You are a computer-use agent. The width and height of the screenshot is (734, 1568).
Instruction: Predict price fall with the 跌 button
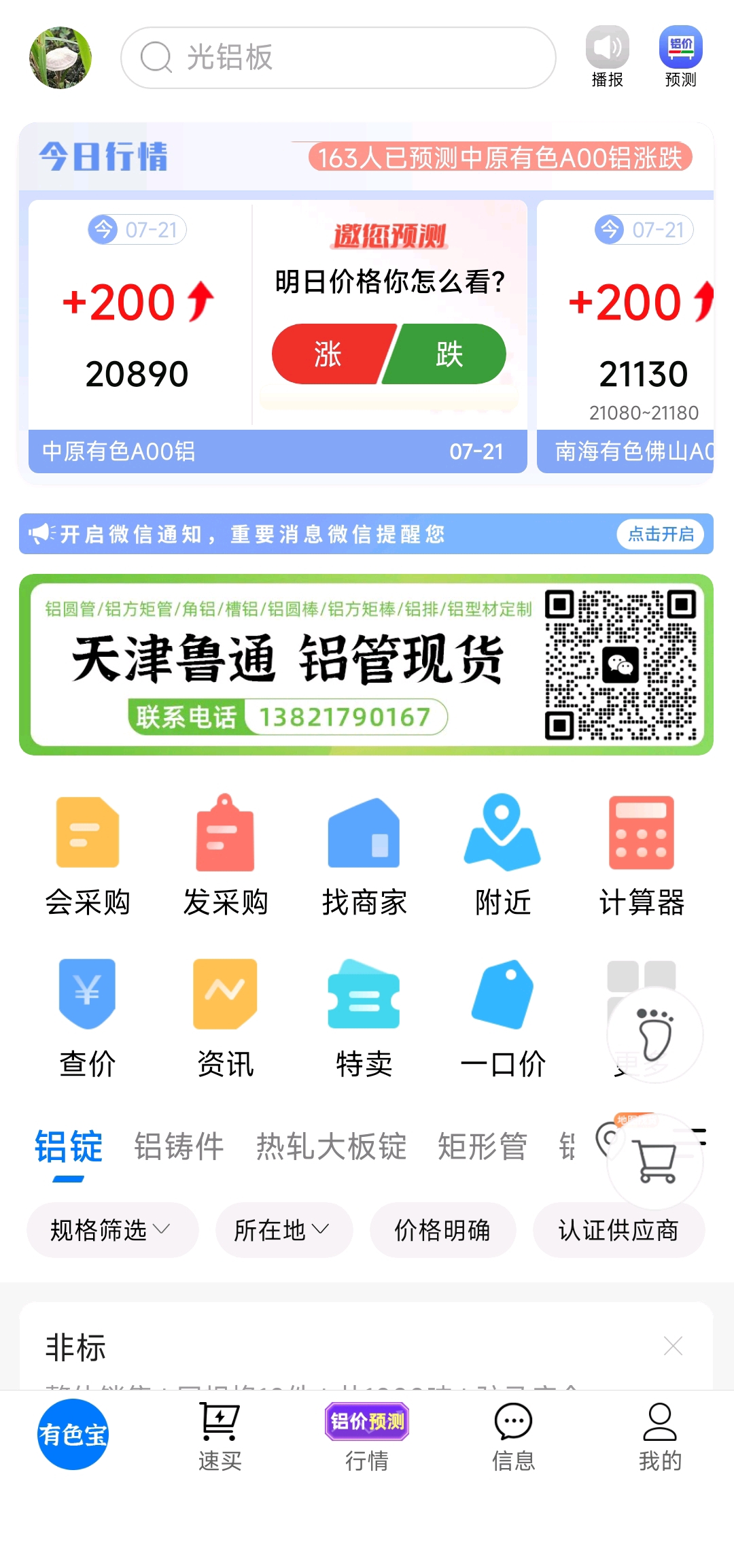[449, 354]
